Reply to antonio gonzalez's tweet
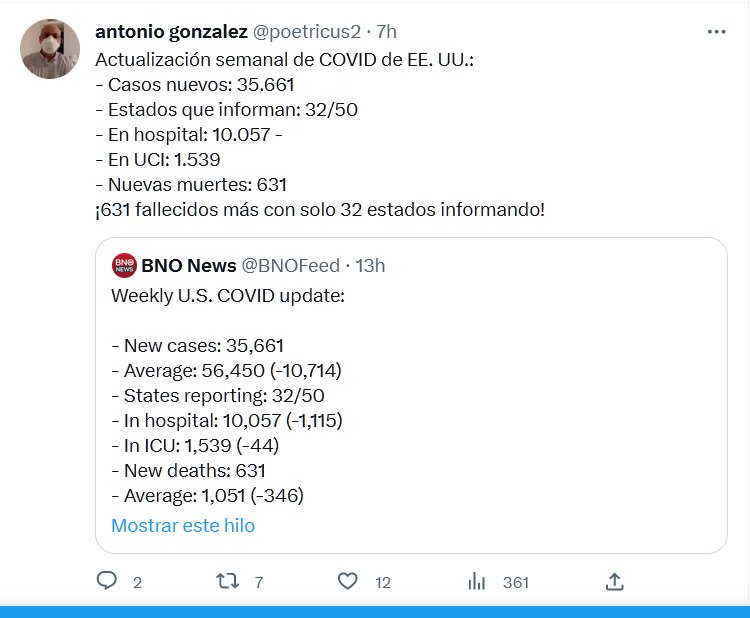 click(107, 581)
